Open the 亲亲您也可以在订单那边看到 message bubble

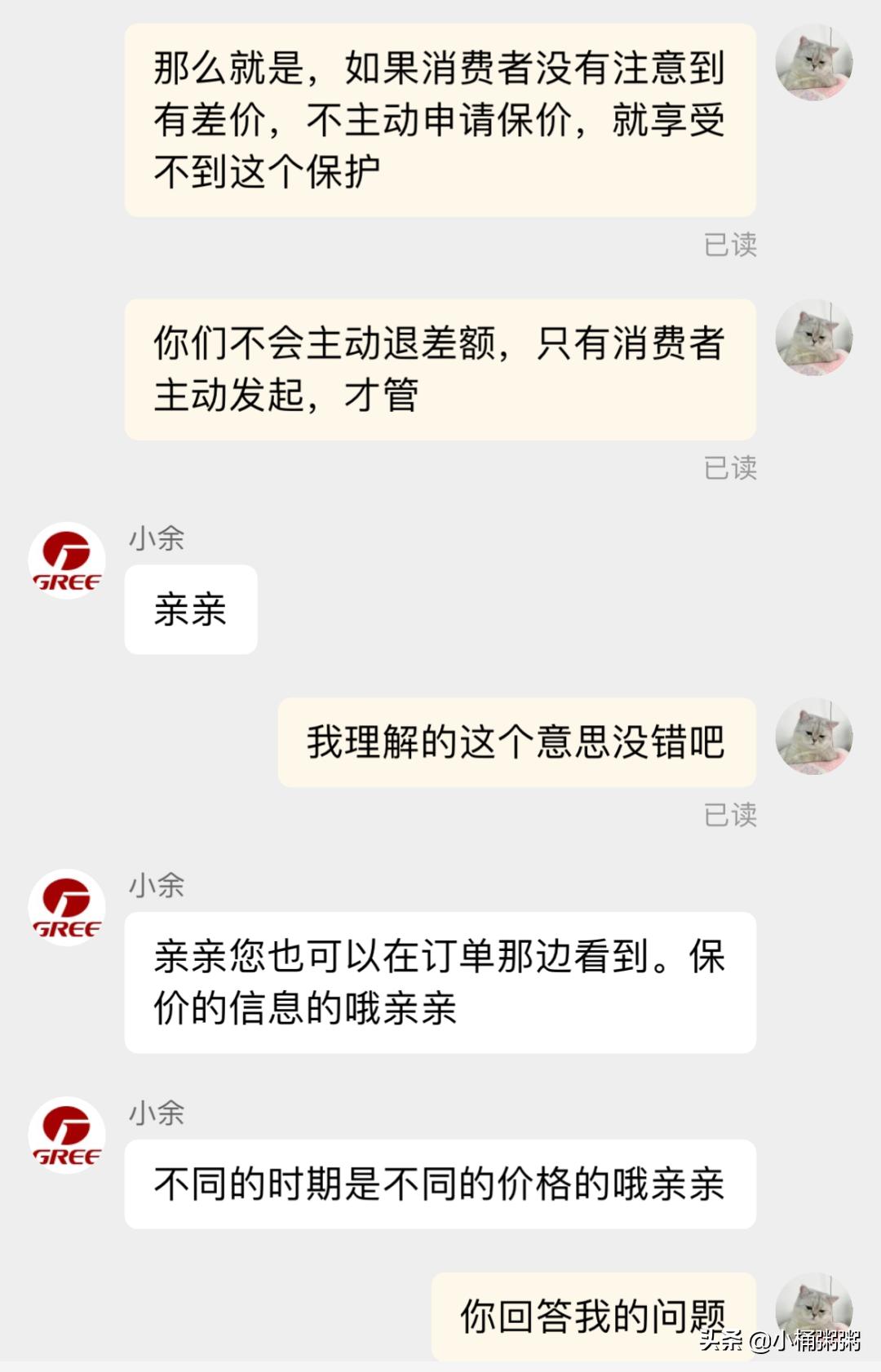pos(440,983)
